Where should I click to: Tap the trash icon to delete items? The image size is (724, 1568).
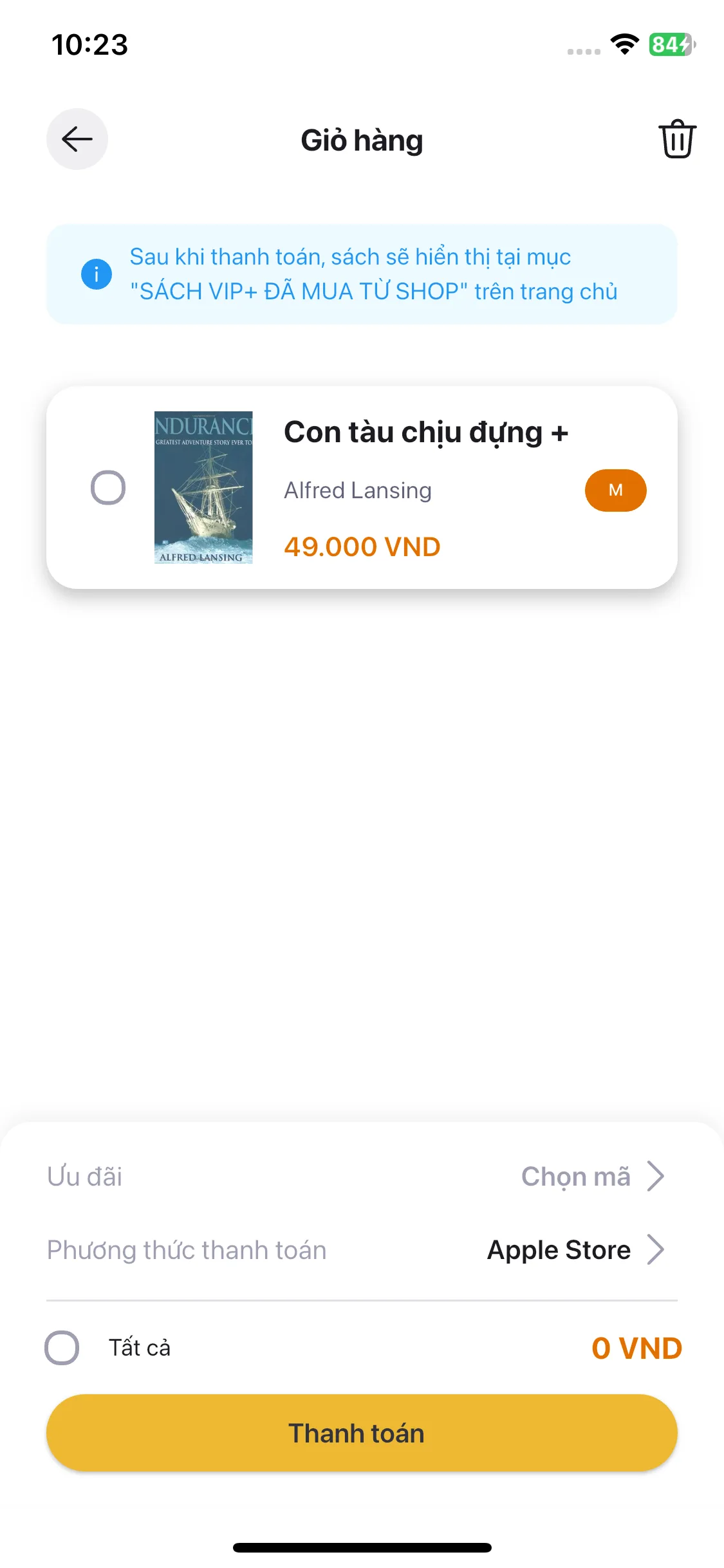(677, 139)
